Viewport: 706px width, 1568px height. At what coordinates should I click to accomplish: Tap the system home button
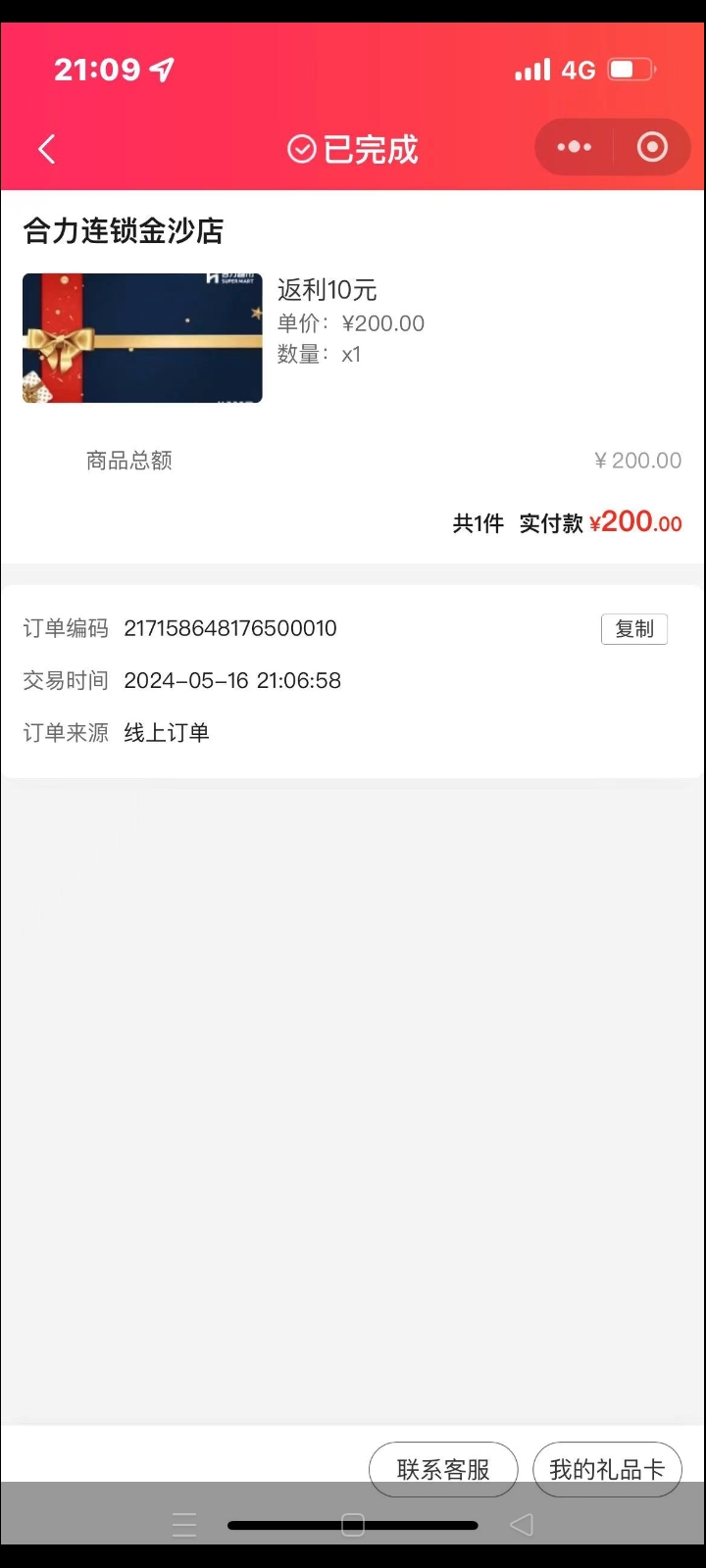[353, 1525]
